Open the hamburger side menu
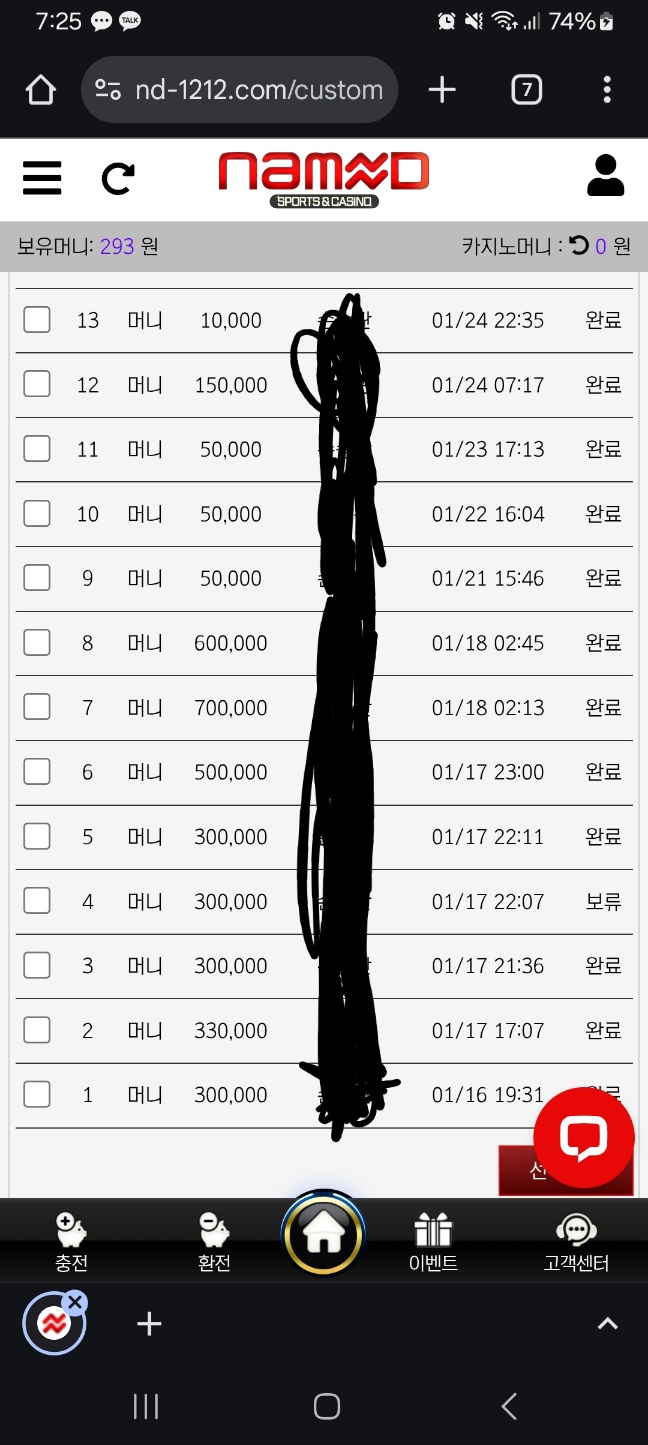This screenshot has height=1445, width=648. click(42, 179)
